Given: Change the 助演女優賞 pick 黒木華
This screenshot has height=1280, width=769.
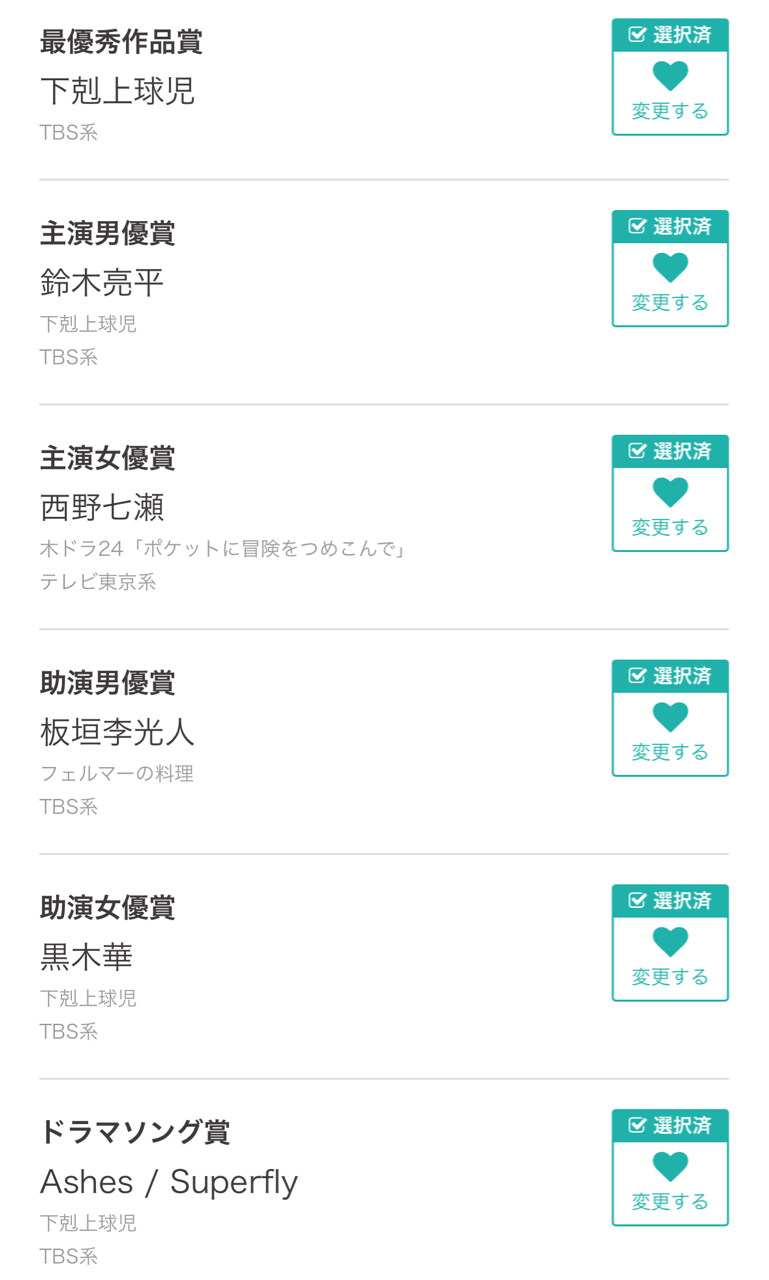Looking at the screenshot, I should pyautogui.click(x=669, y=959).
